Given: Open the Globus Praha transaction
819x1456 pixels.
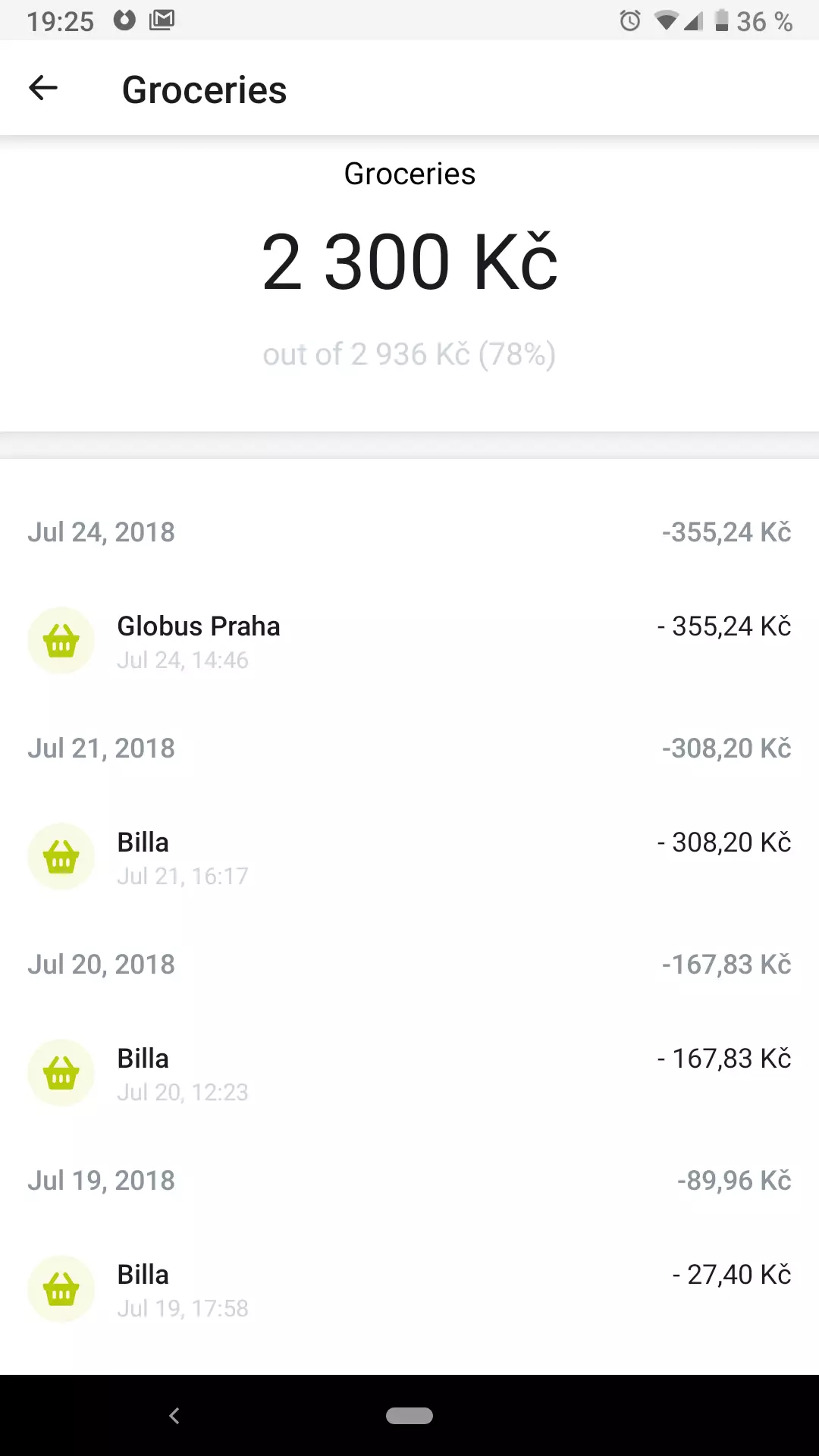Looking at the screenshot, I should [x=409, y=641].
